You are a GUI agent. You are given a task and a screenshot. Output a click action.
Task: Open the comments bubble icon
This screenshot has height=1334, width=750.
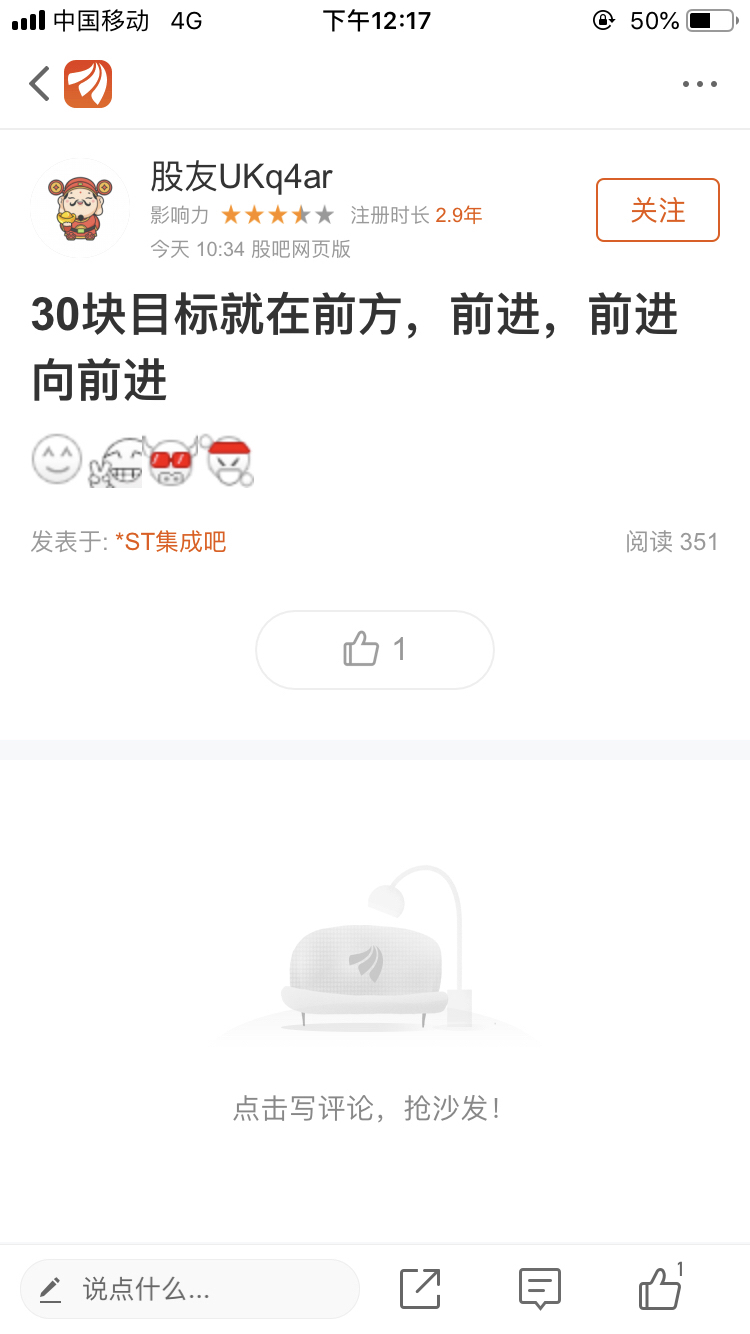point(539,1289)
